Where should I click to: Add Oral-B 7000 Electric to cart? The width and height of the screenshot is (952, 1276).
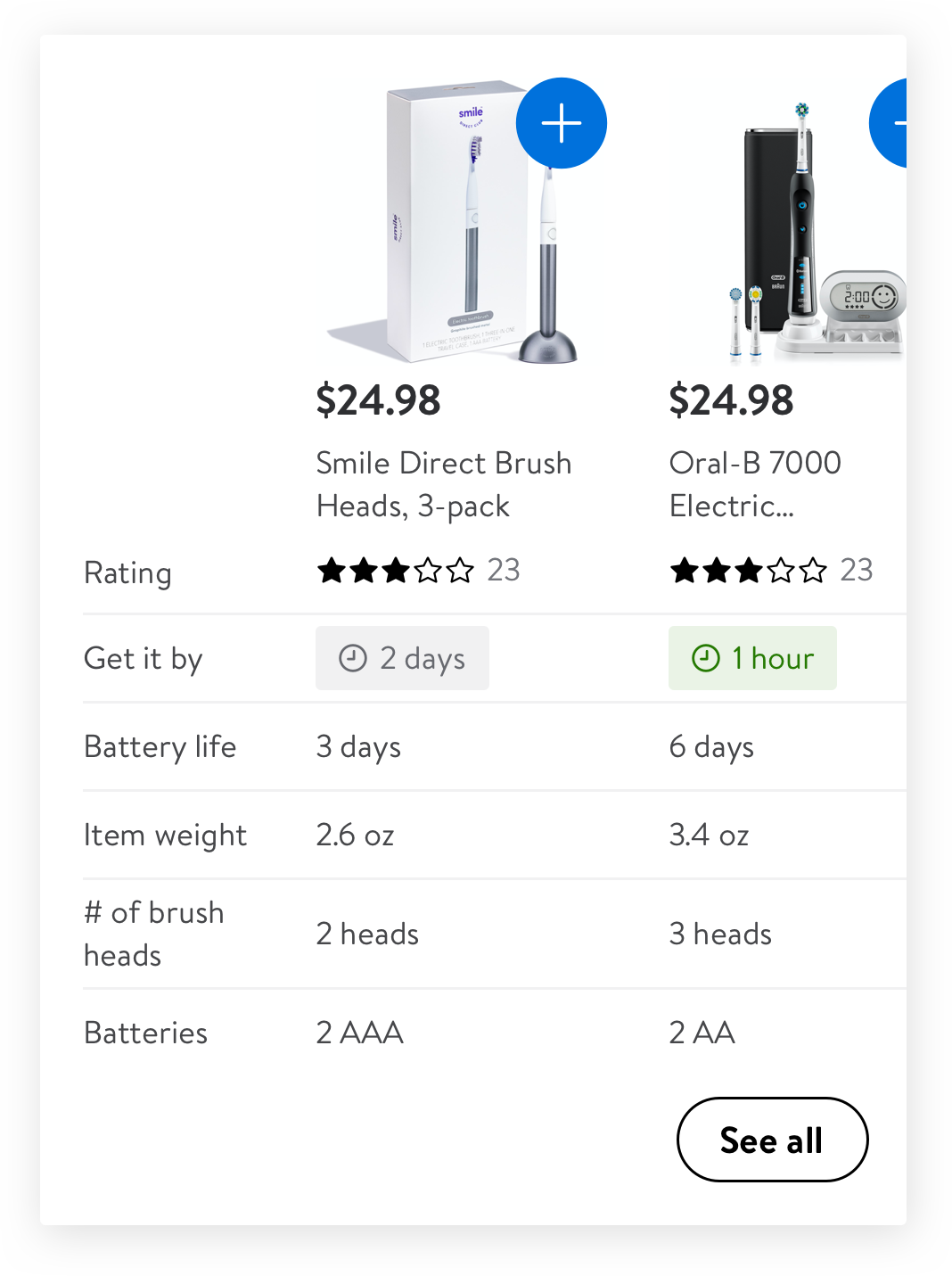(x=891, y=123)
